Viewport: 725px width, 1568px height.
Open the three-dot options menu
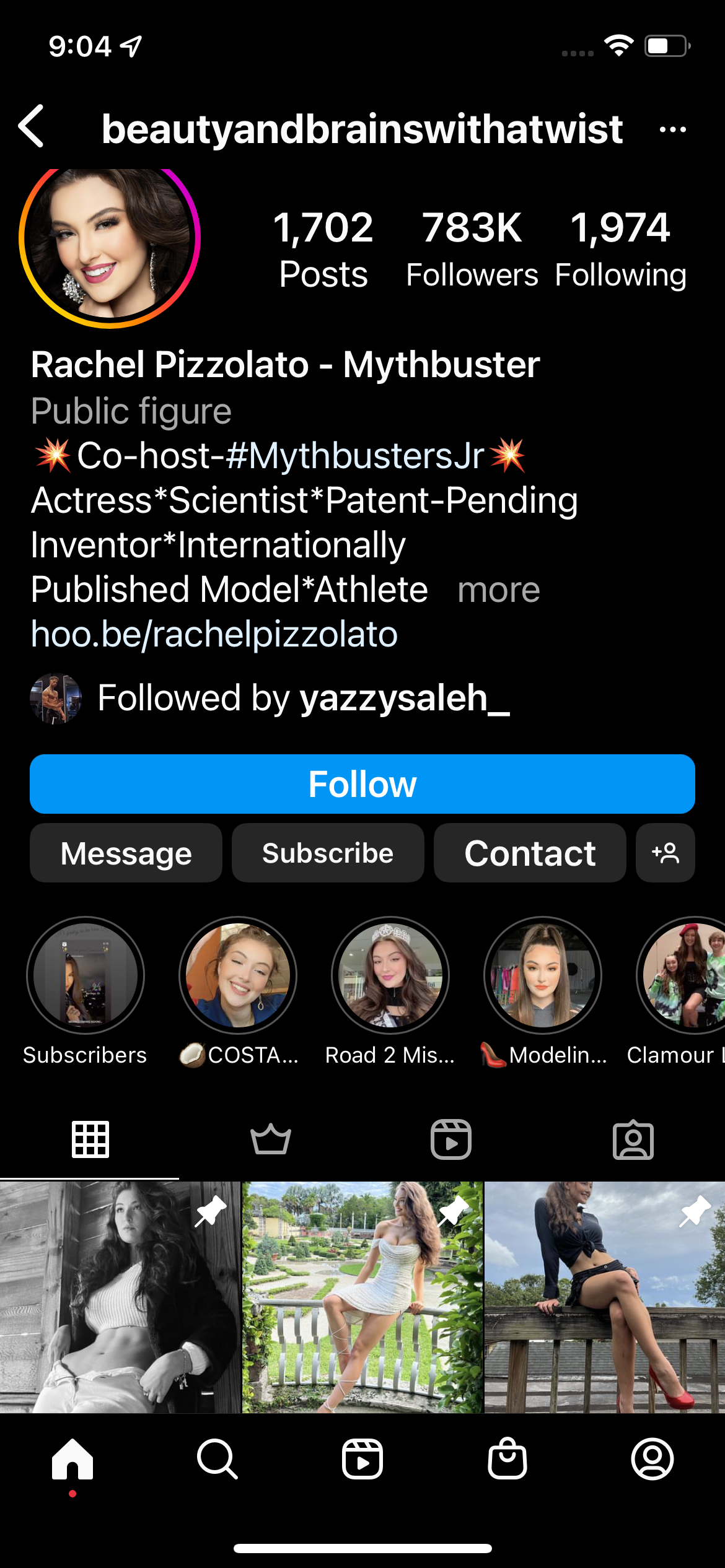click(672, 129)
